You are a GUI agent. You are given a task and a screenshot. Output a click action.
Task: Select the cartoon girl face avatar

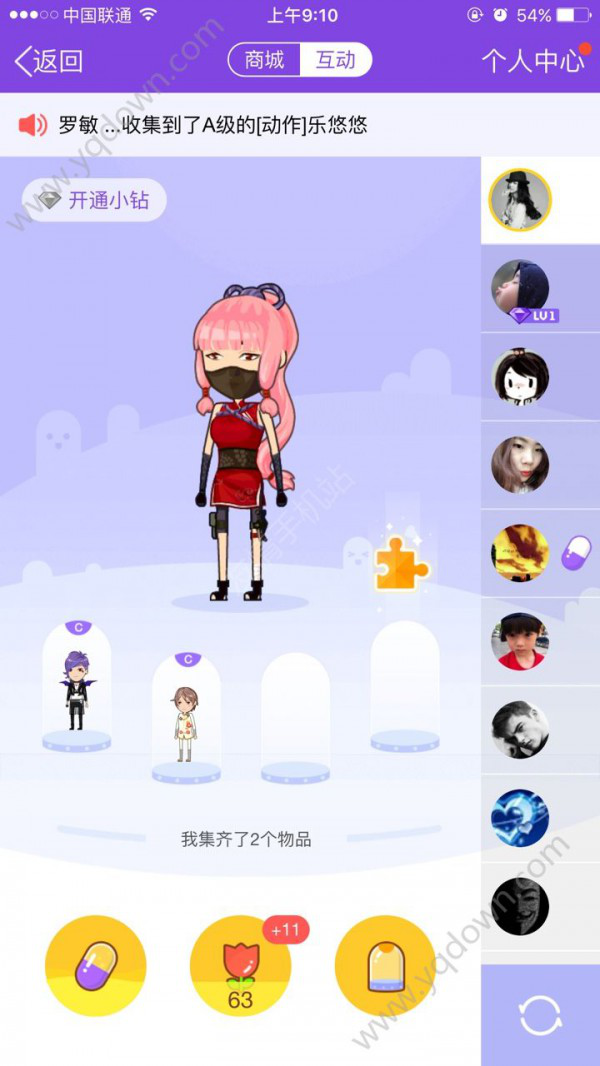coord(520,377)
